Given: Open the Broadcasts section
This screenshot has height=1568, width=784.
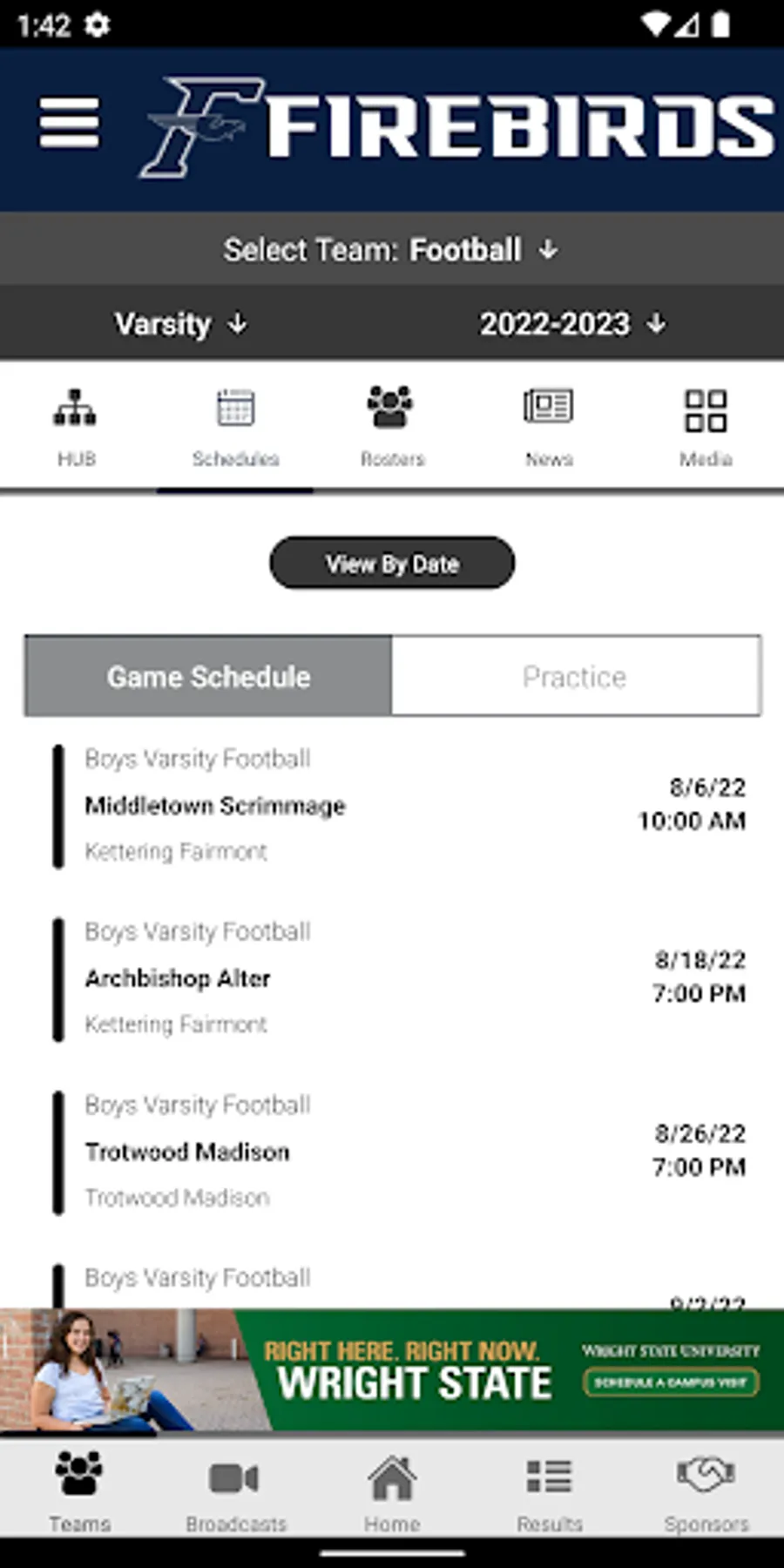Looking at the screenshot, I should click(x=235, y=1491).
